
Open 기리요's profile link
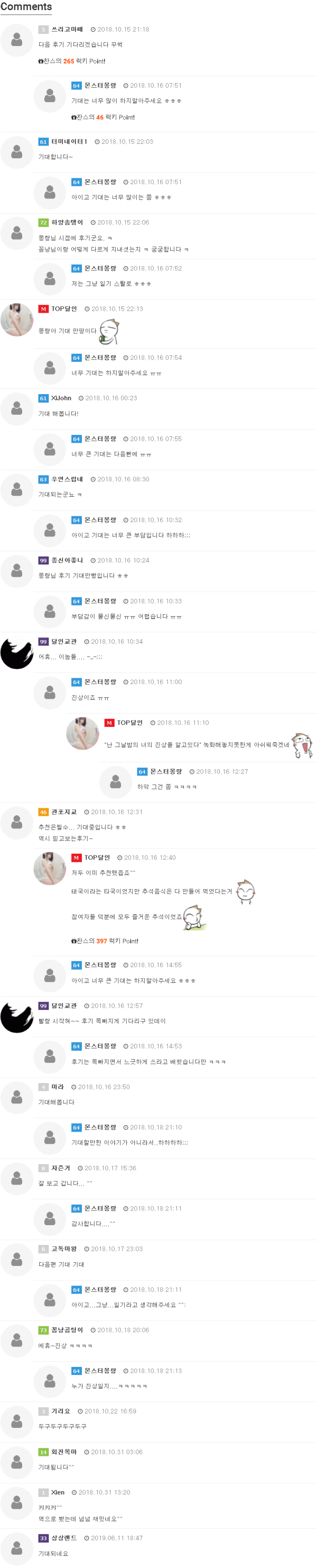click(x=61, y=1411)
